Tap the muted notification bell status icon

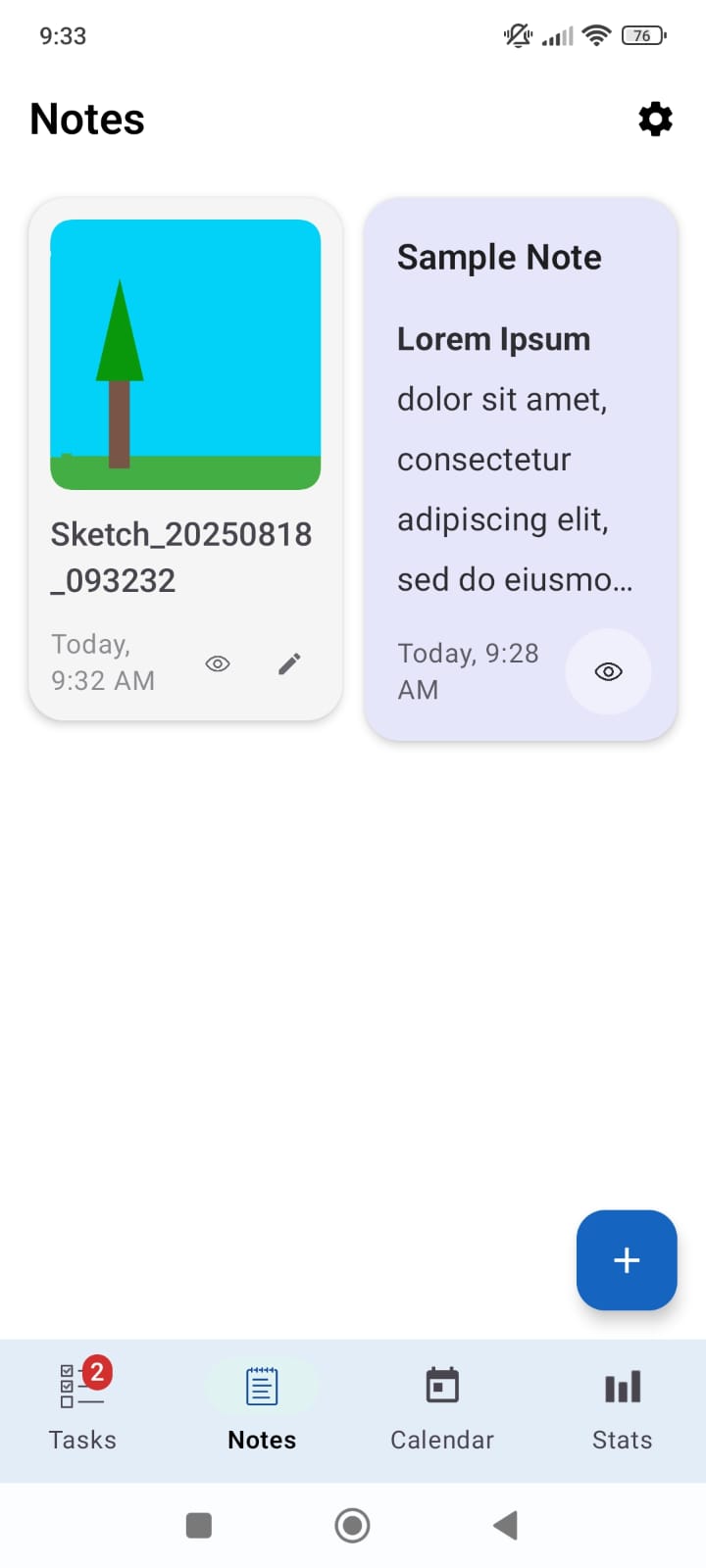517,35
